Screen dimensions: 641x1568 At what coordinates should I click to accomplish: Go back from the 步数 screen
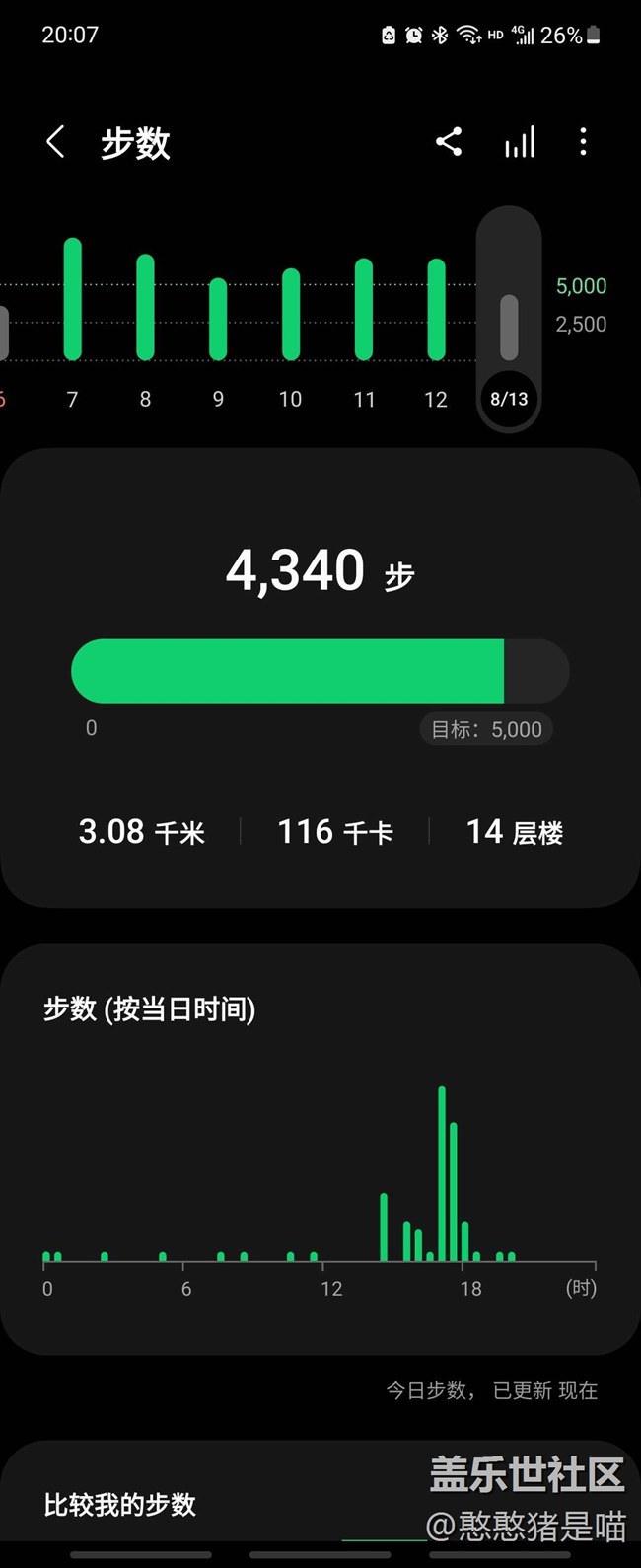(x=56, y=143)
